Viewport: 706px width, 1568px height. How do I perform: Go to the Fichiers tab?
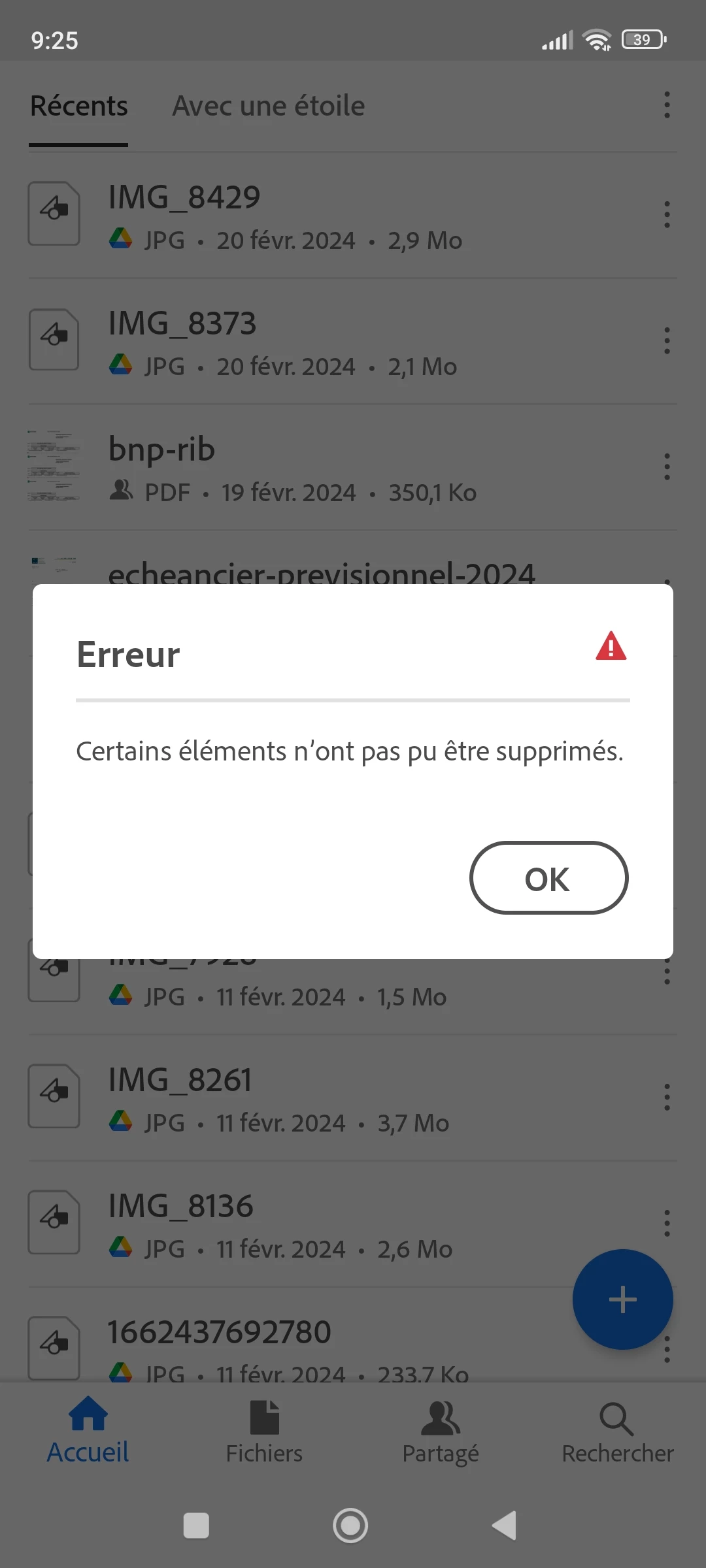click(x=264, y=1432)
